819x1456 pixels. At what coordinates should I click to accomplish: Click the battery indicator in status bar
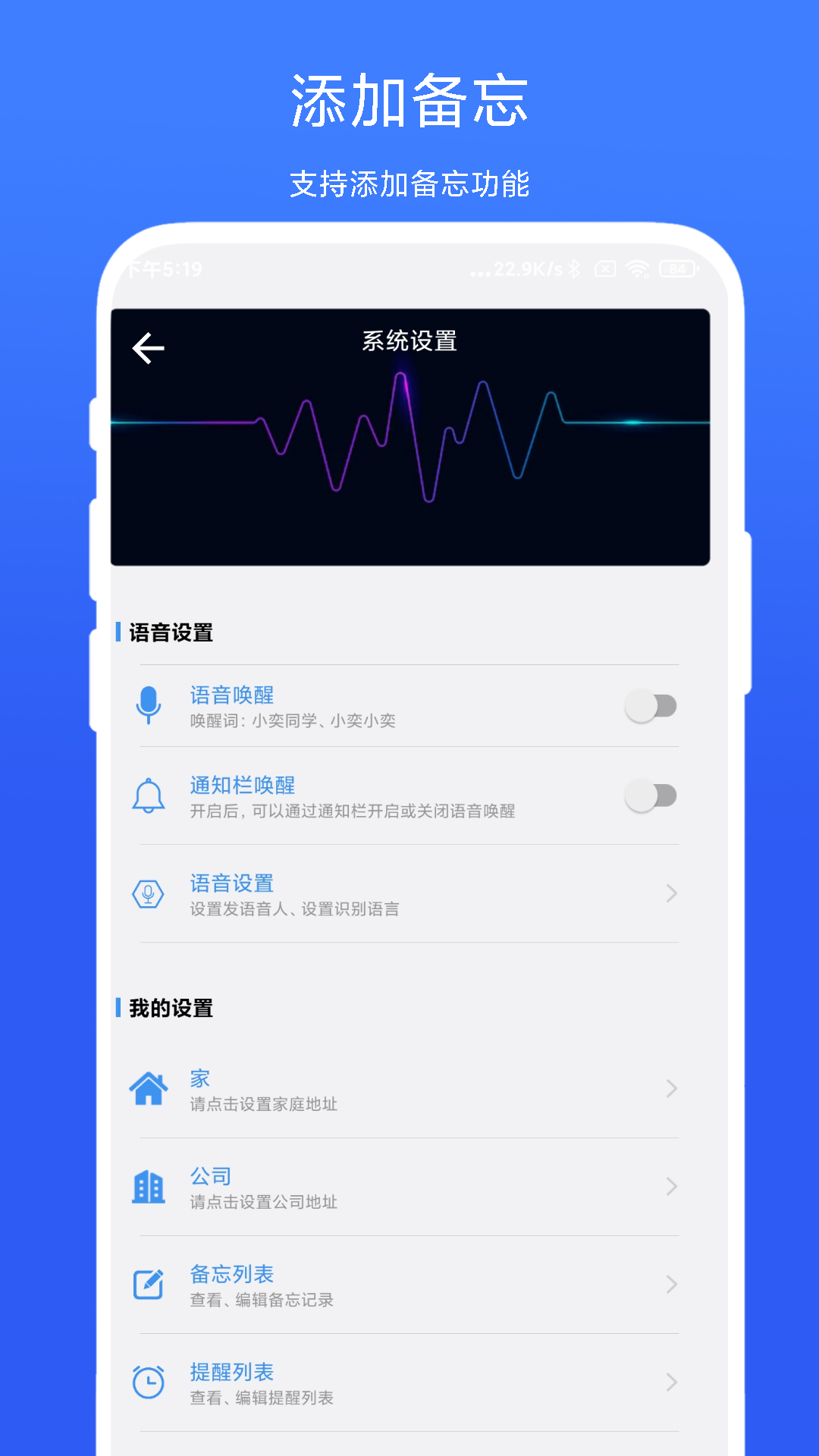pos(678,269)
